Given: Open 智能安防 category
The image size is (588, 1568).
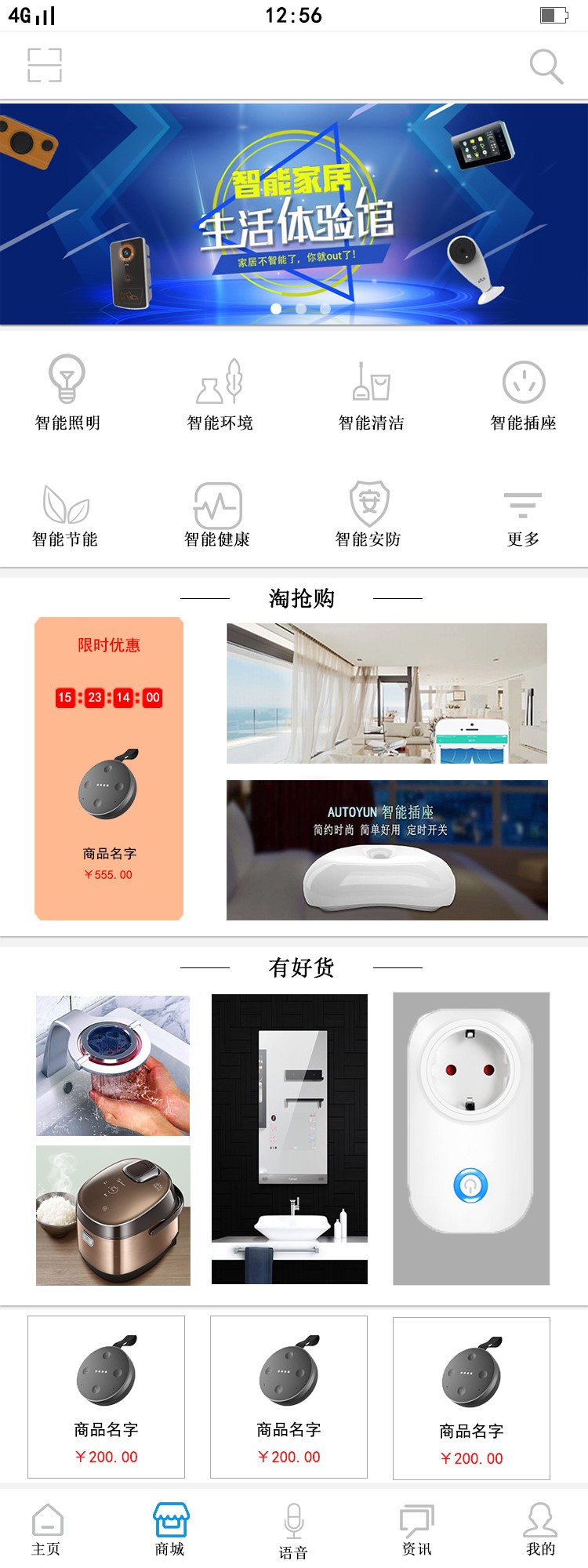Looking at the screenshot, I should coord(368,515).
